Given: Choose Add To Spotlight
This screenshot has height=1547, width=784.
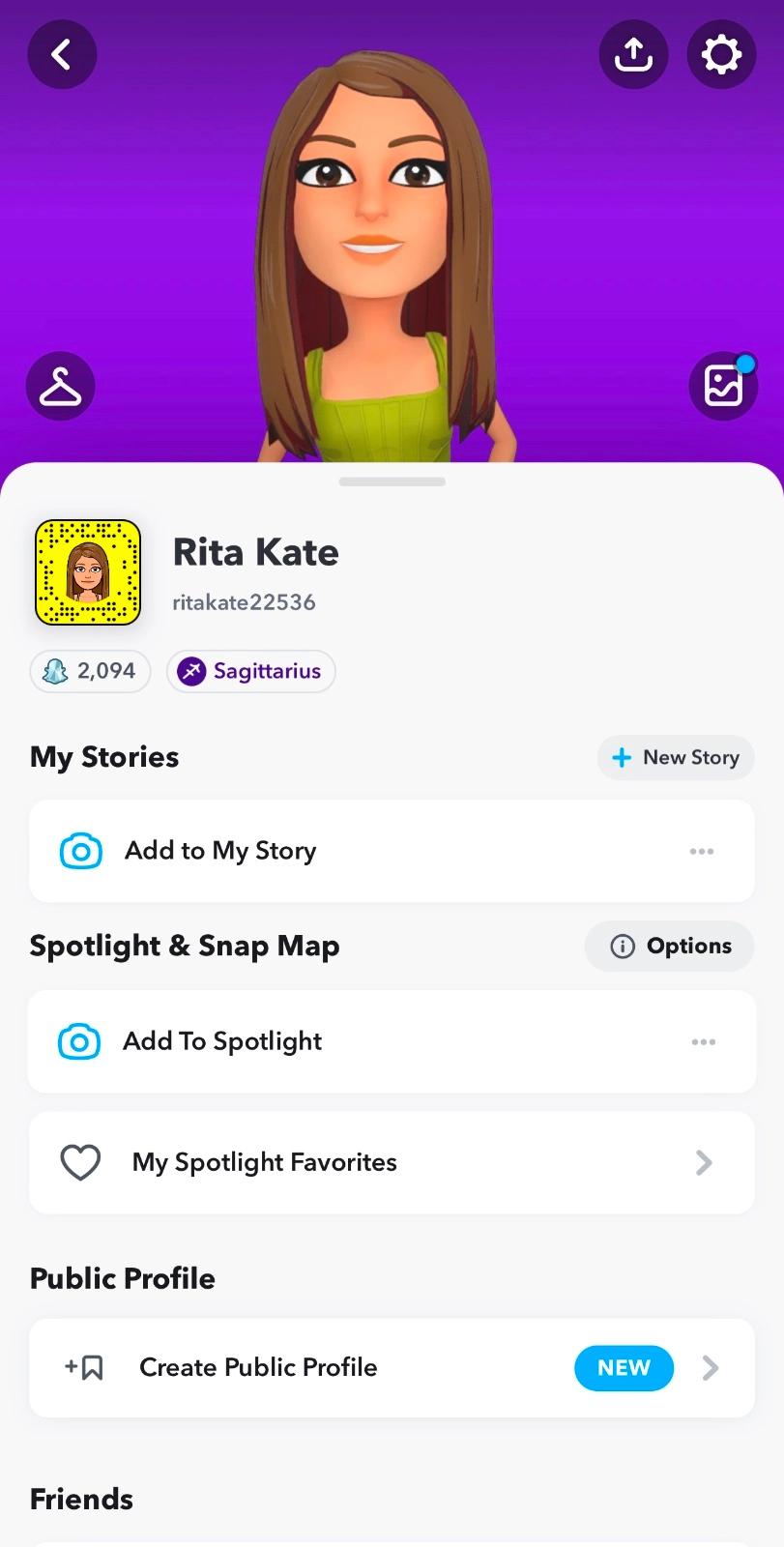Looking at the screenshot, I should [x=222, y=1041].
